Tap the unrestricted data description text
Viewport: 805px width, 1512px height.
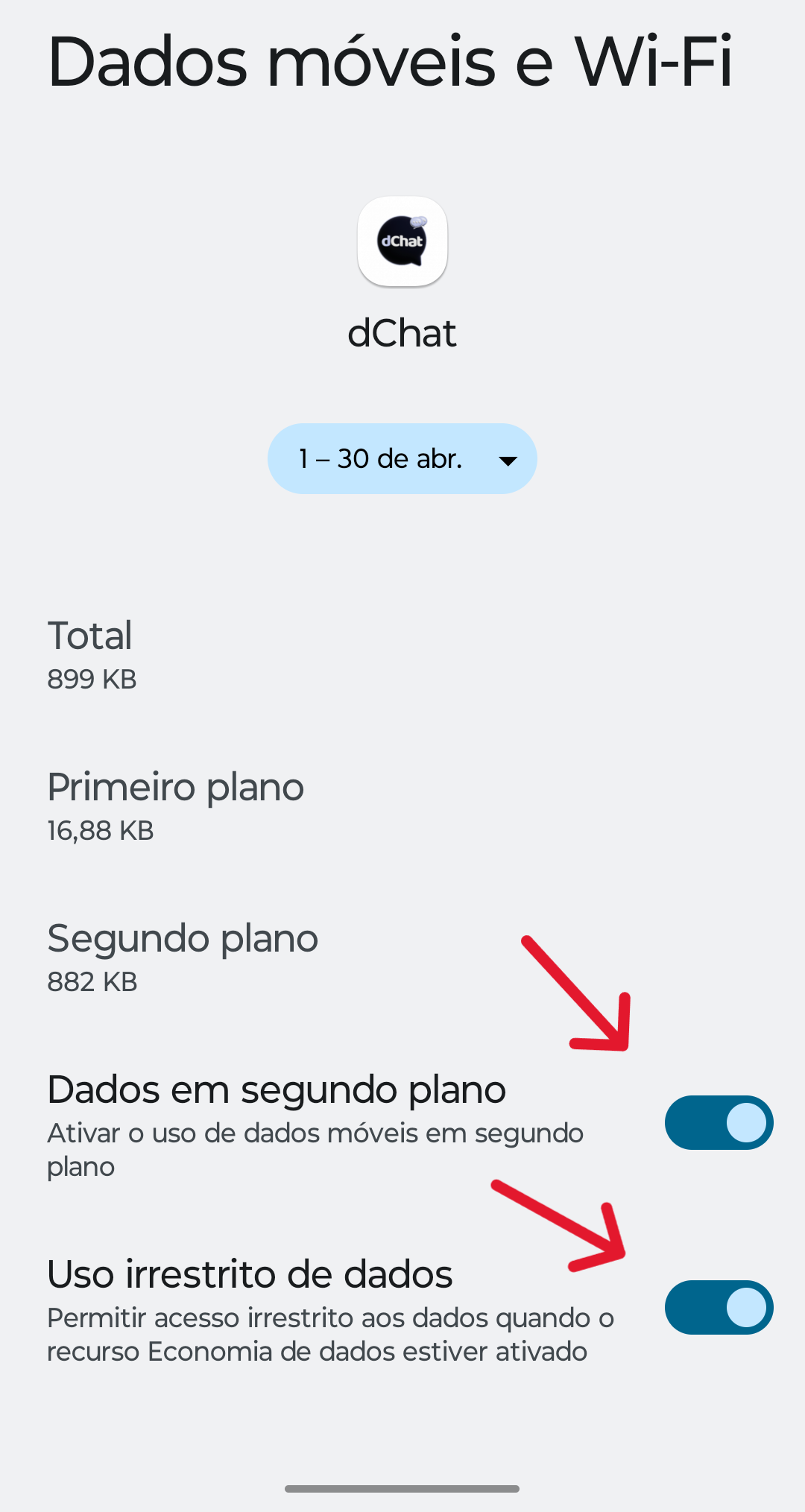[x=330, y=1334]
